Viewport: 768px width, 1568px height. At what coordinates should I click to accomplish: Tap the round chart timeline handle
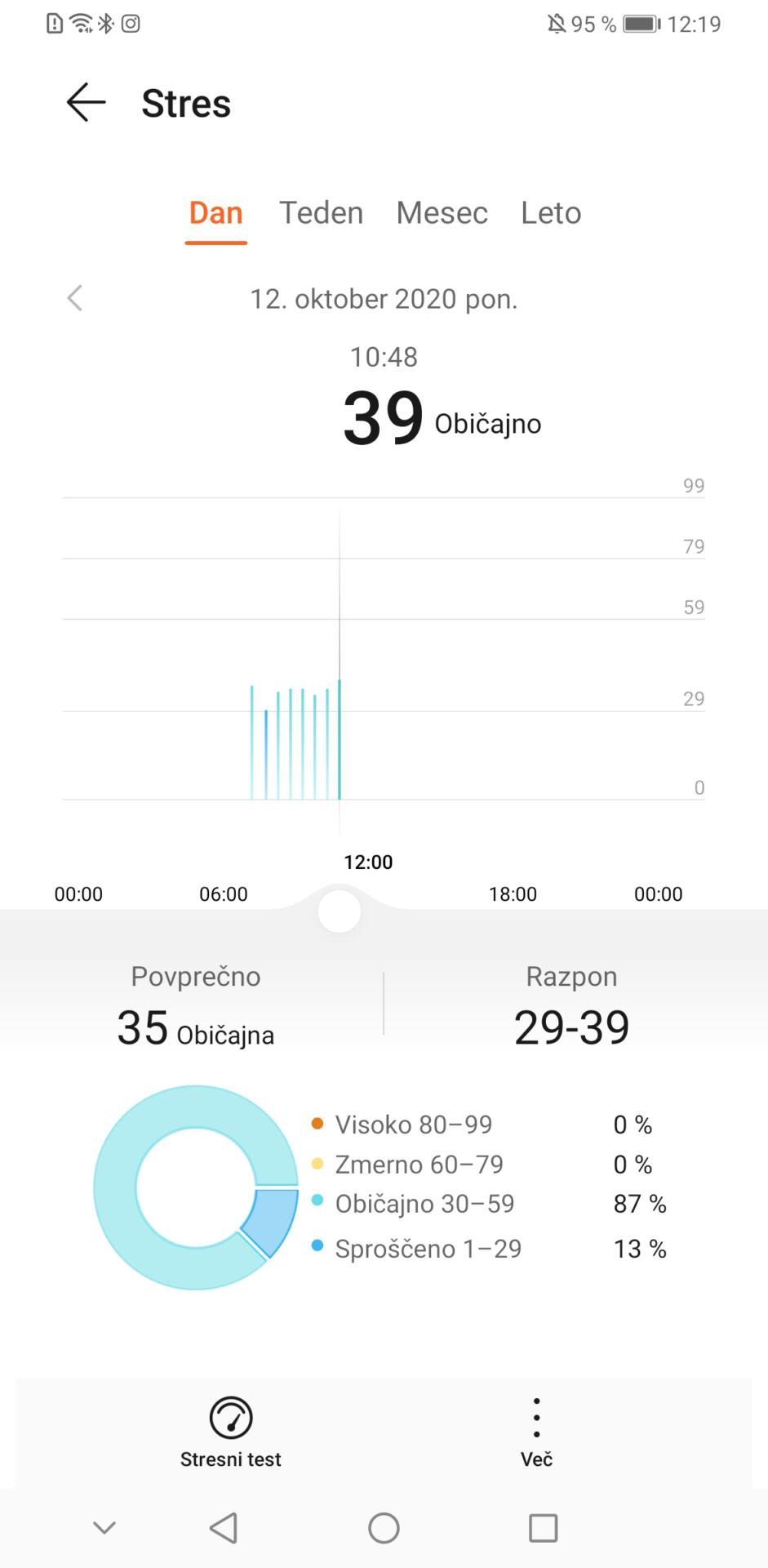point(340,911)
